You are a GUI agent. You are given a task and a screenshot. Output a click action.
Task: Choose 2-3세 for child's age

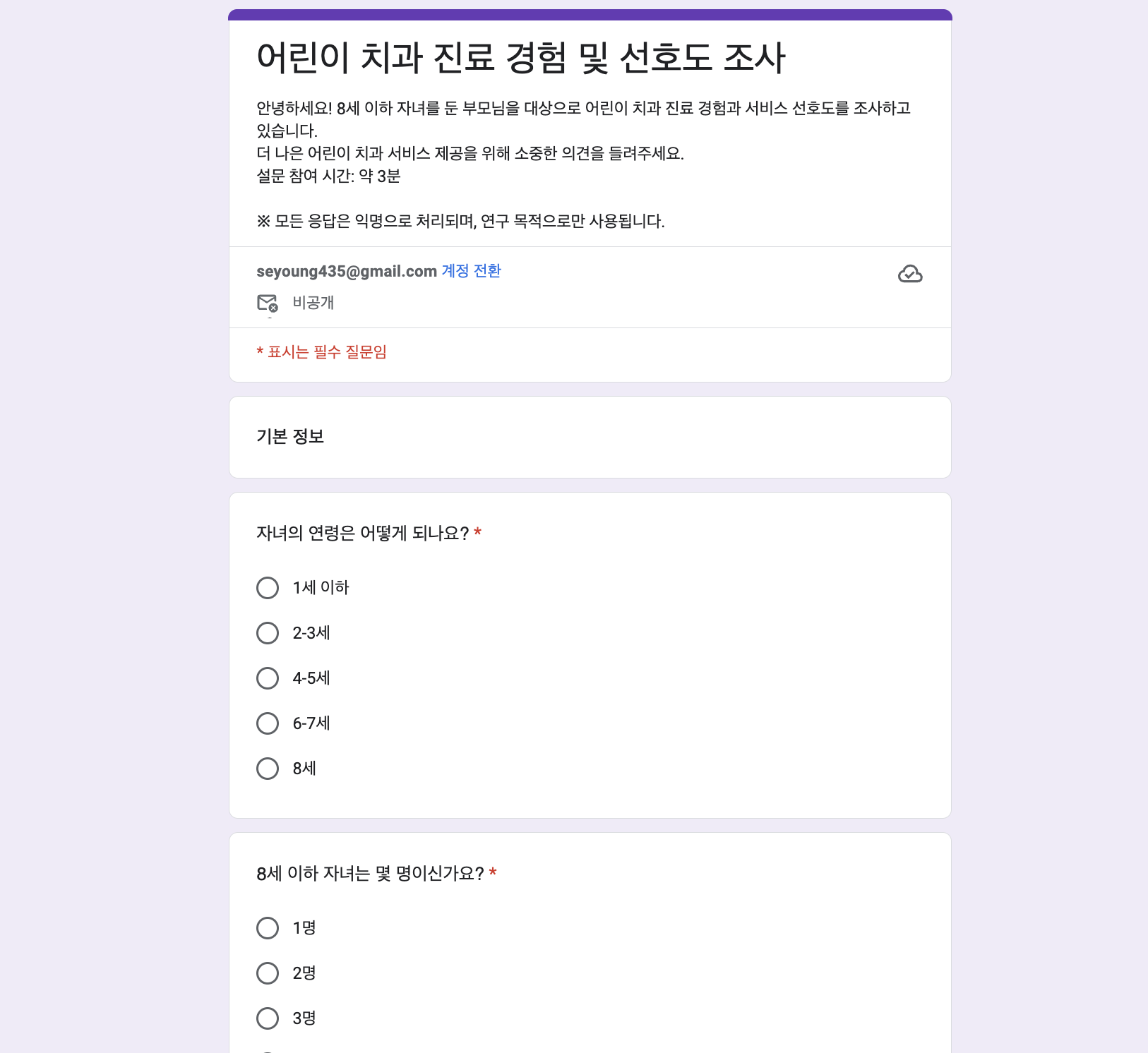point(268,633)
